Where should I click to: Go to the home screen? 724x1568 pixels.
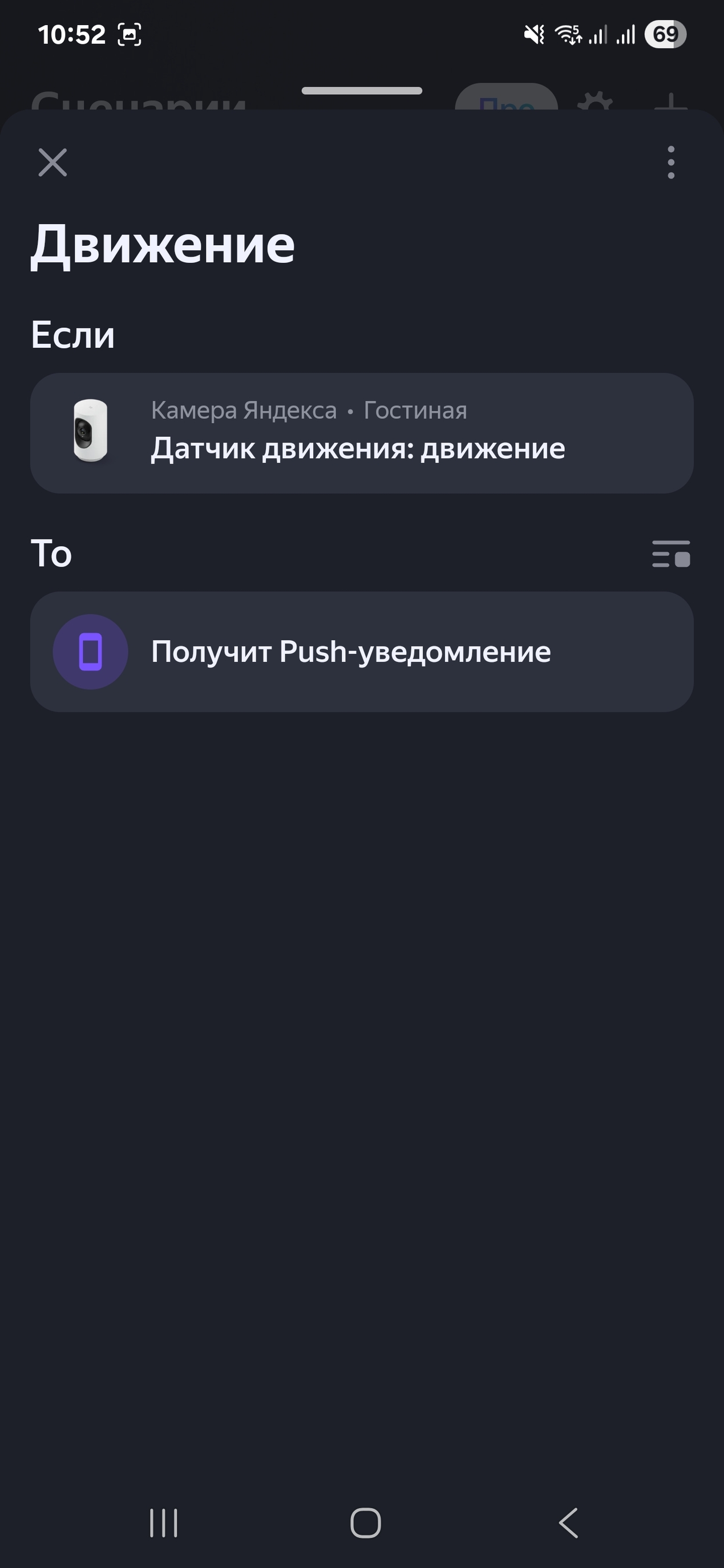[x=365, y=1524]
